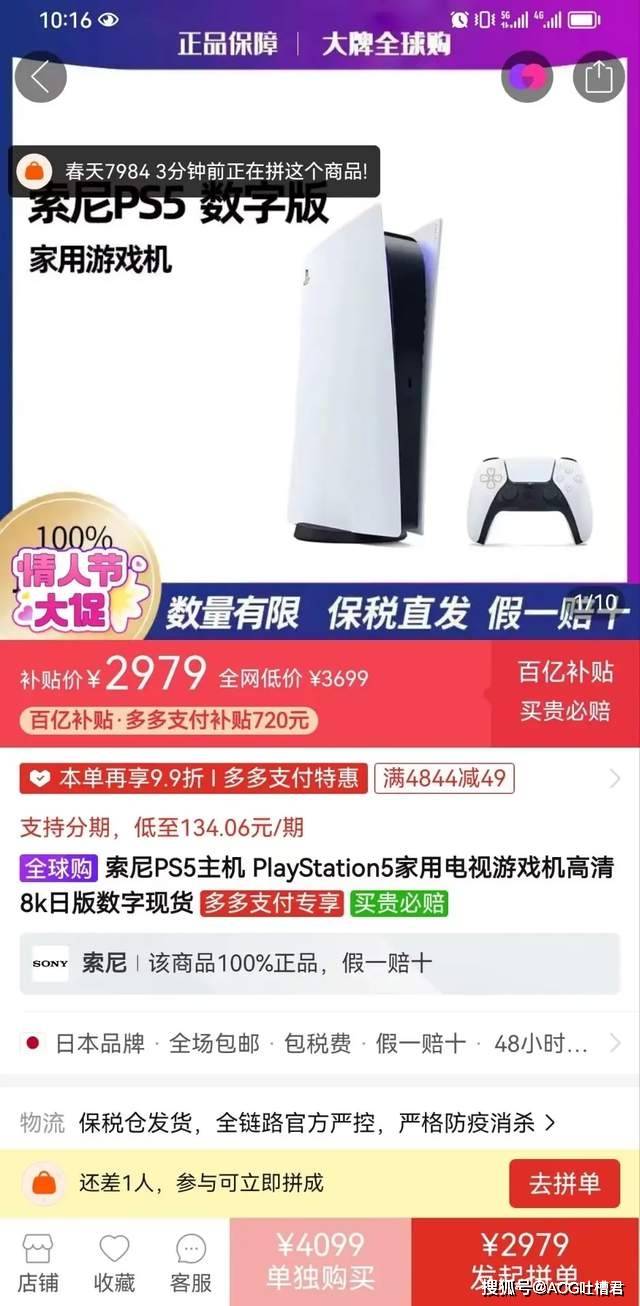
Task: Expand the 日本品牌 service guarantees row
Action: click(320, 1044)
